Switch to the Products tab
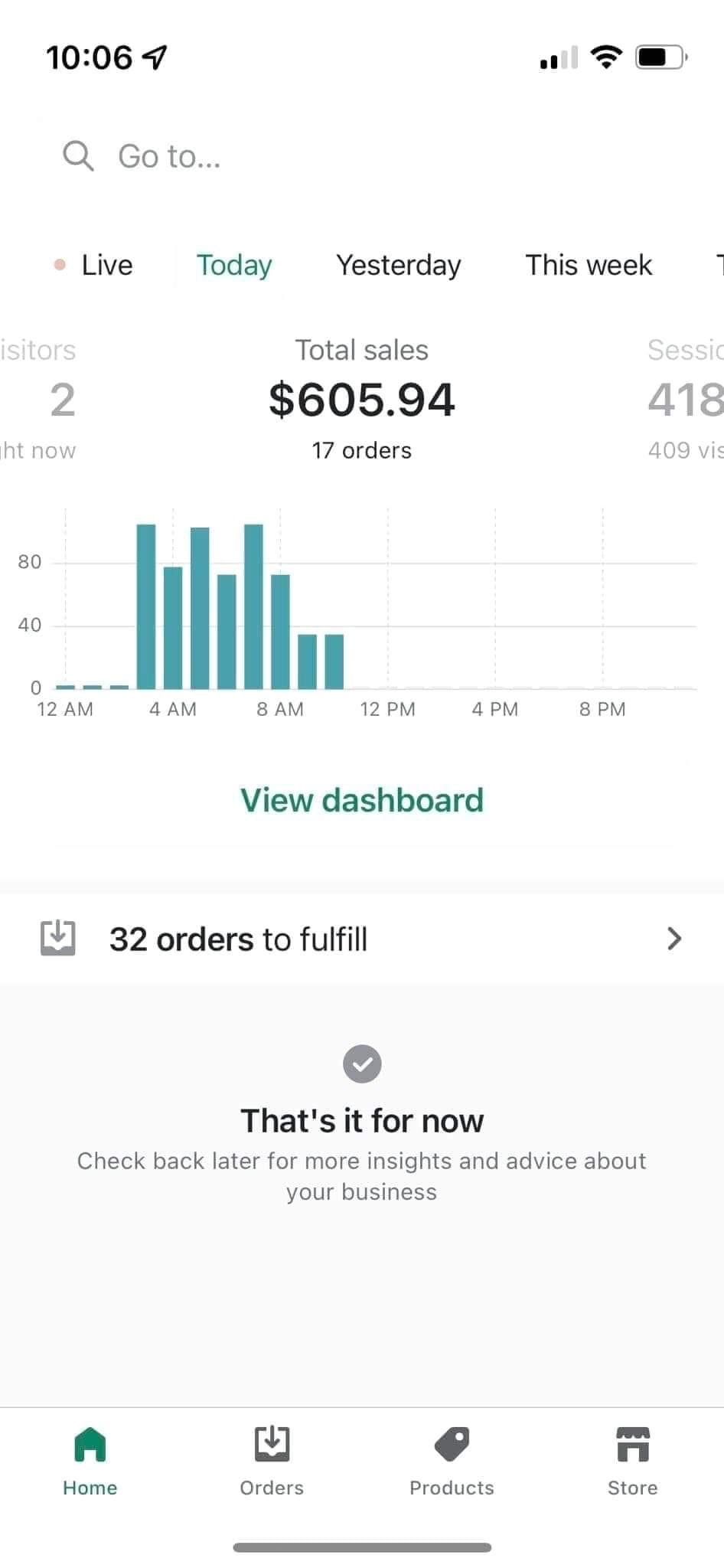The image size is (724, 1568). tap(452, 1461)
